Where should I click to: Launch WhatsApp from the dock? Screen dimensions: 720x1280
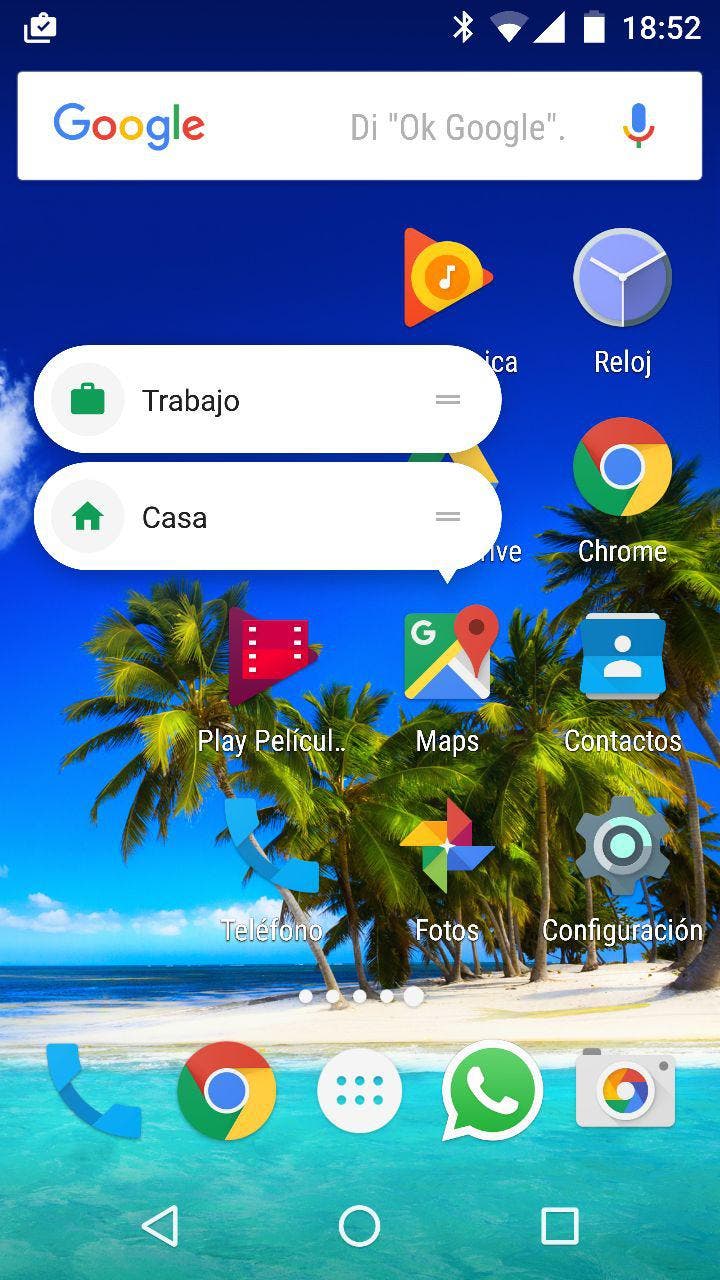point(492,1090)
